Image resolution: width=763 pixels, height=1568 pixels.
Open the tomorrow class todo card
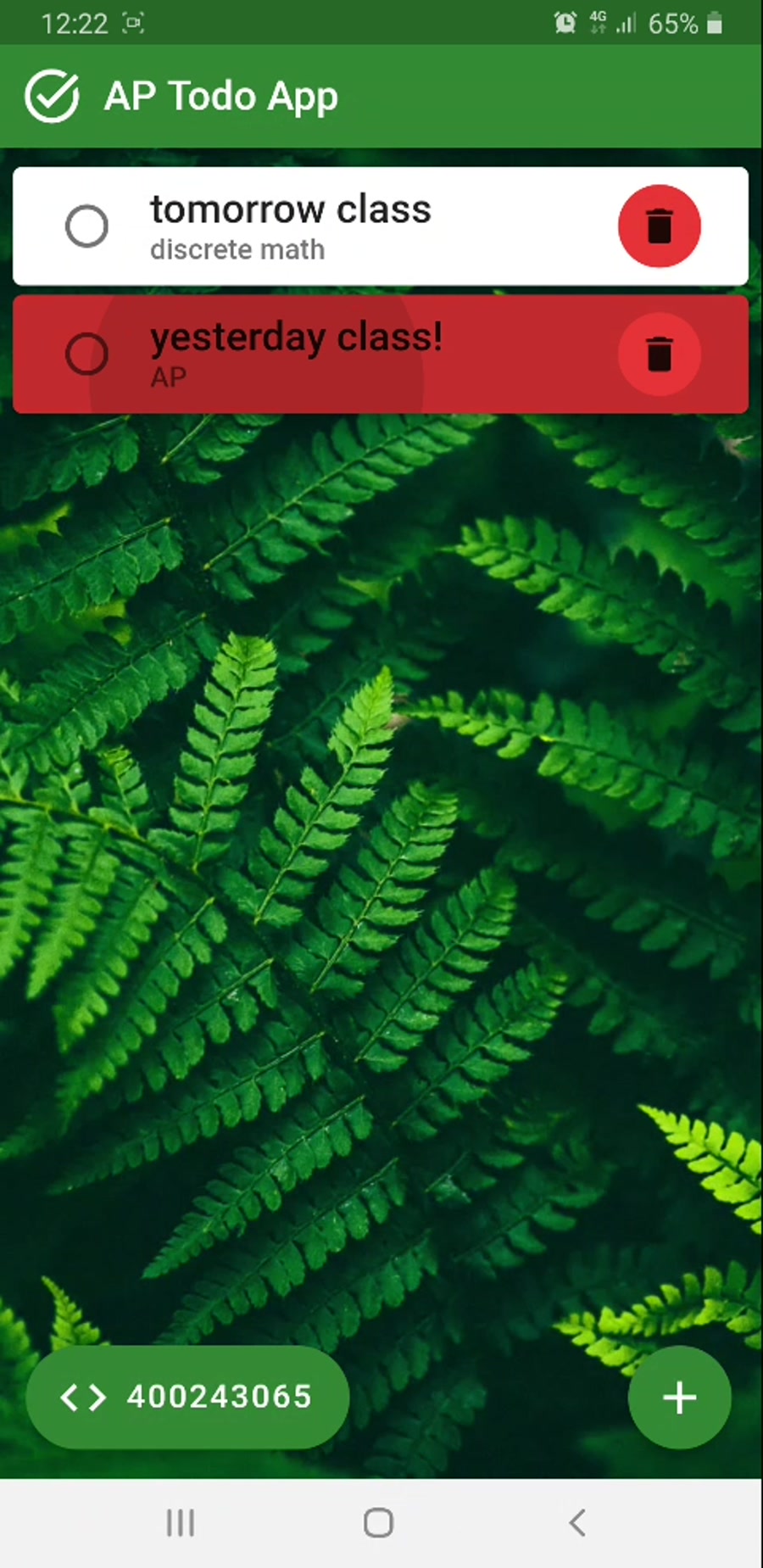click(381, 226)
